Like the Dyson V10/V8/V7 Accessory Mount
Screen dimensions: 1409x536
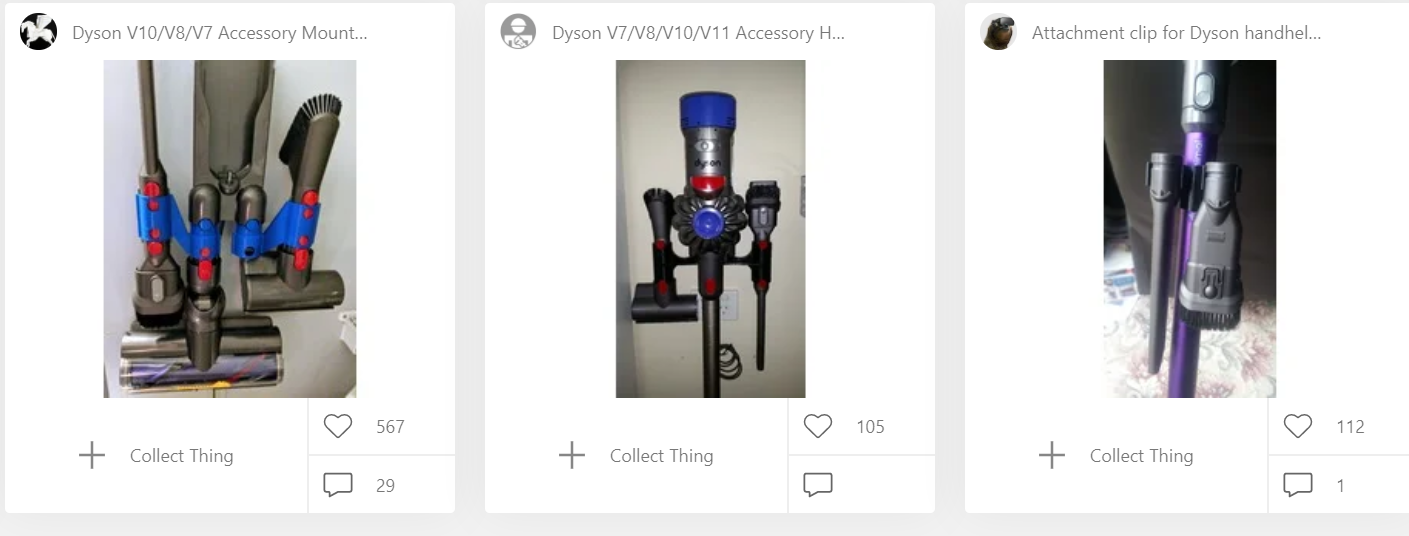339,427
